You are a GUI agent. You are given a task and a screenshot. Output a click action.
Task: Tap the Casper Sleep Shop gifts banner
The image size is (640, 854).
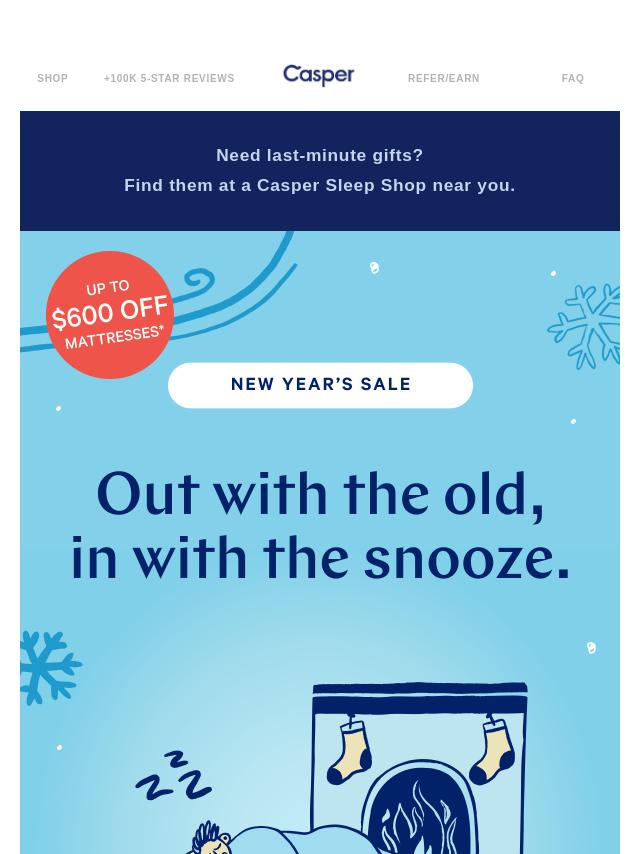point(320,170)
